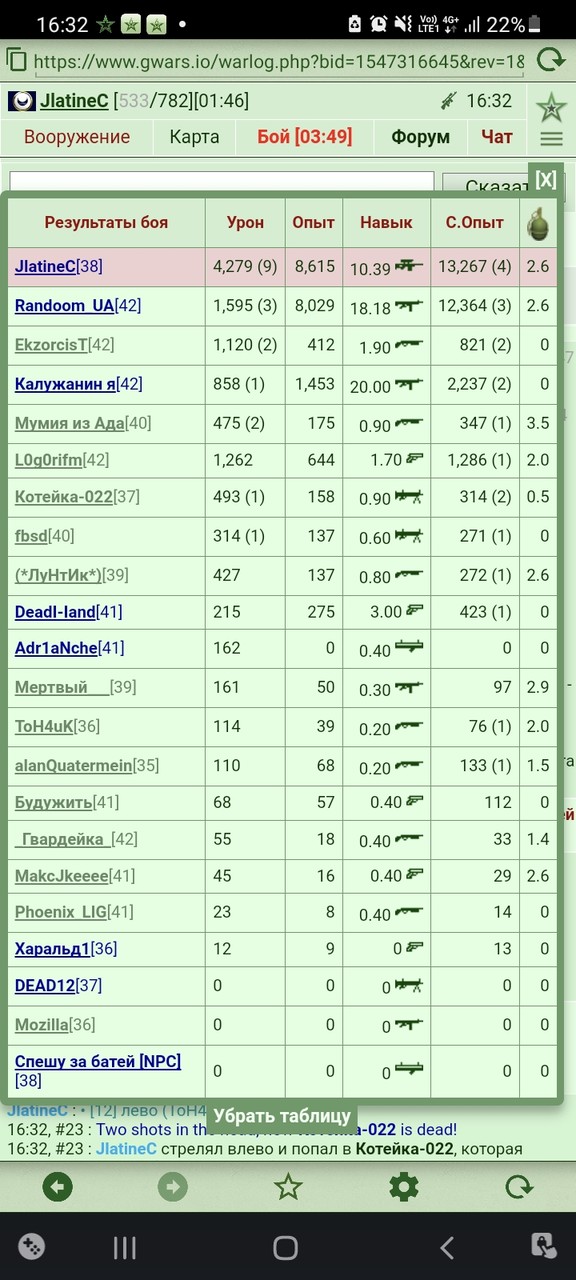Go to the Форум tab

pos(420,137)
